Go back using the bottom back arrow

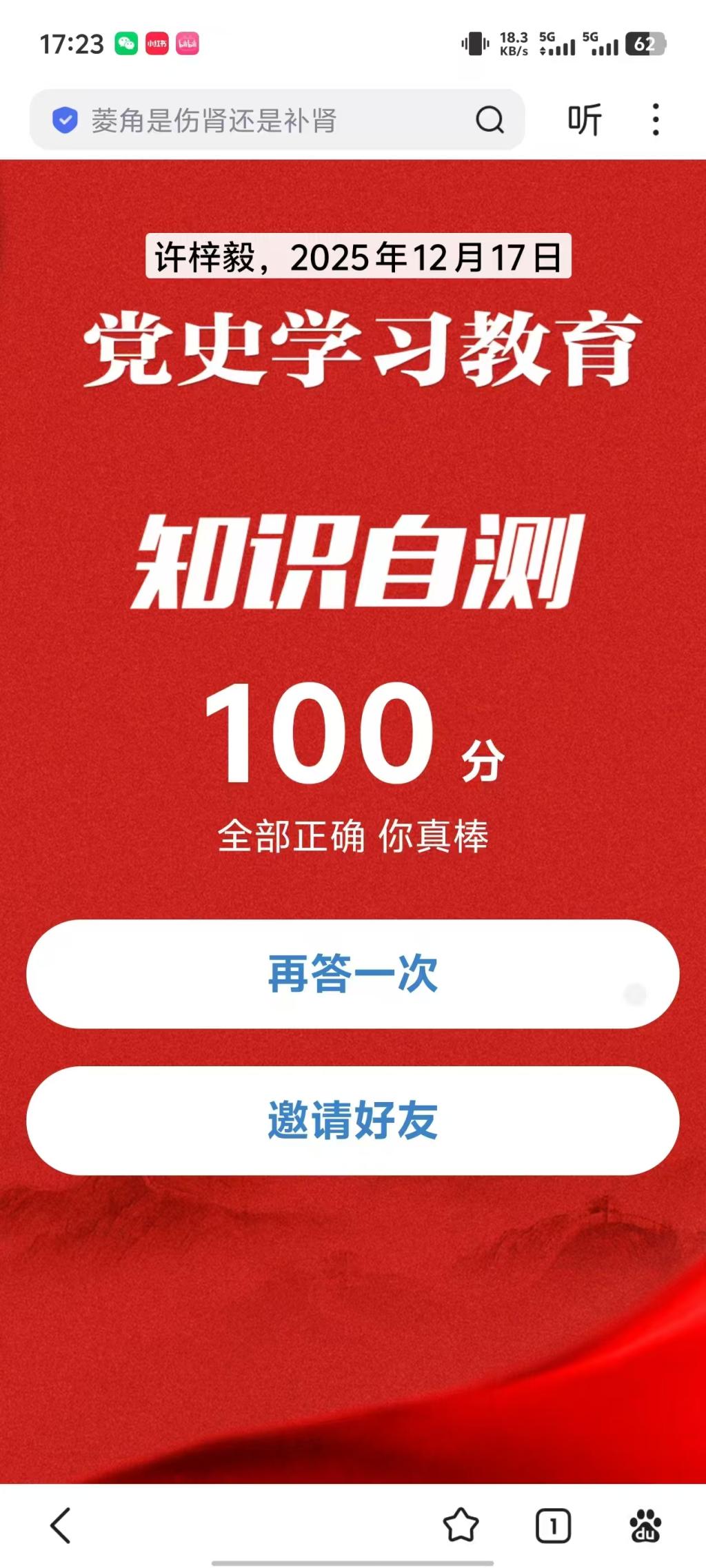coord(61,1525)
